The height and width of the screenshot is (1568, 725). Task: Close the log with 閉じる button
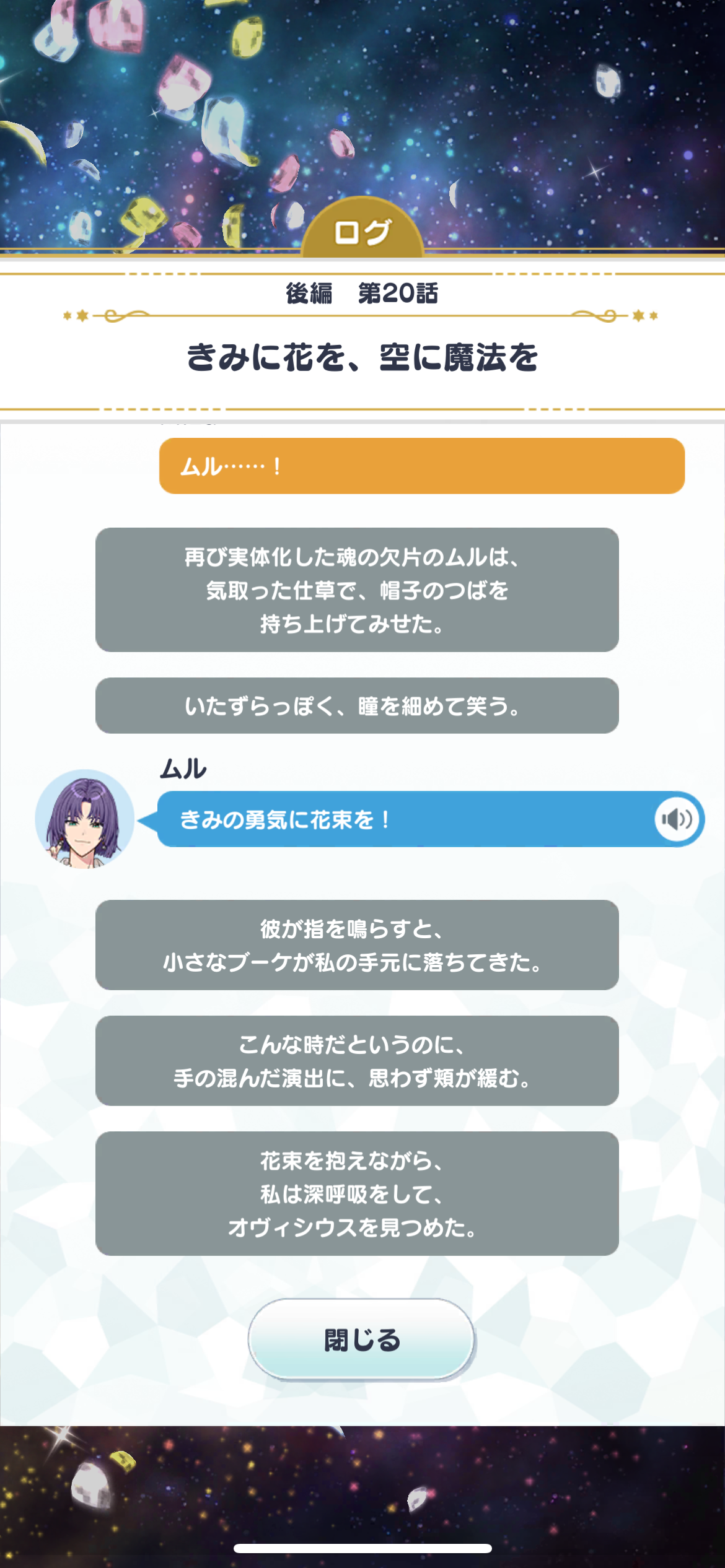point(362,1340)
